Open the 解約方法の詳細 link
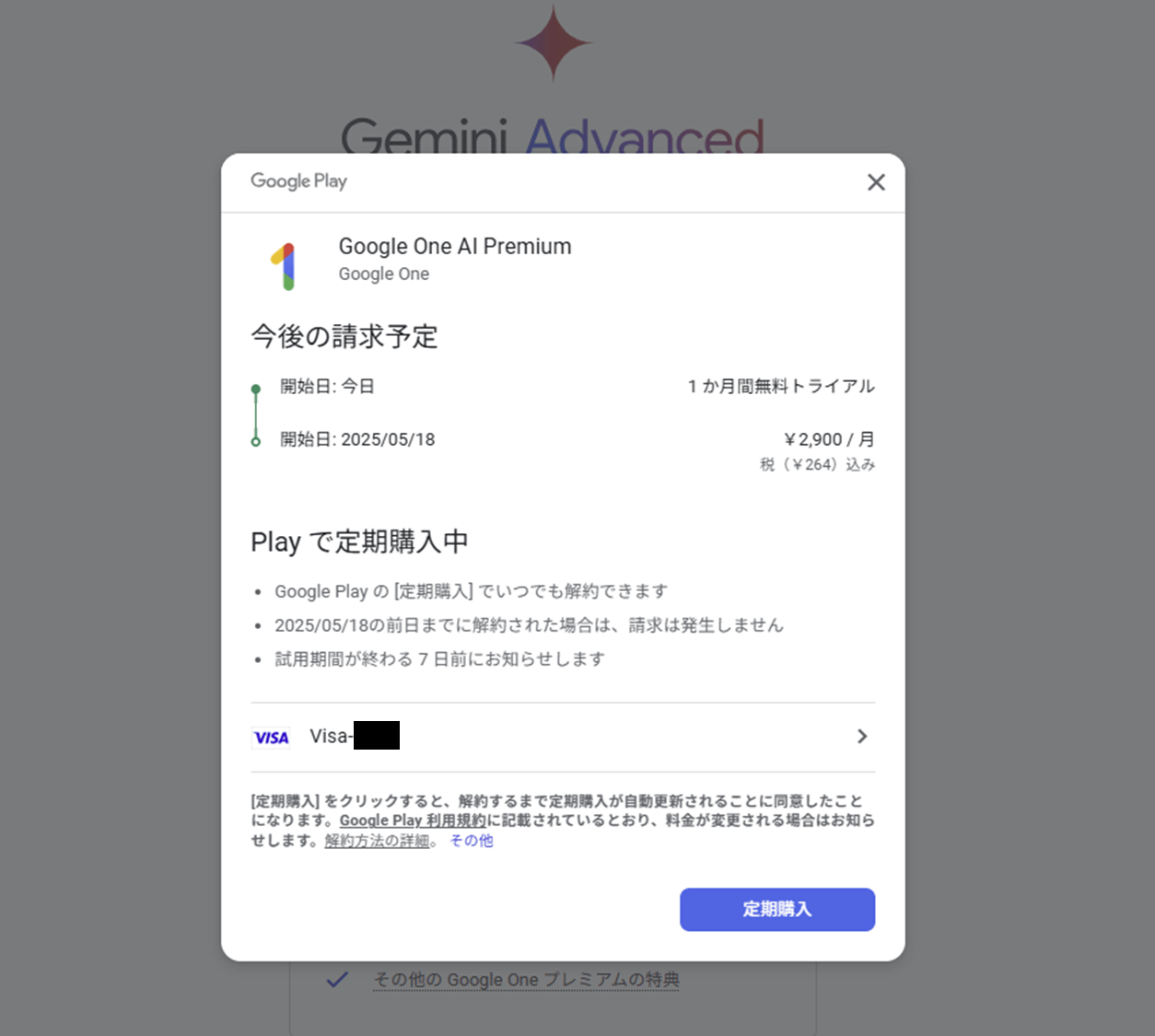This screenshot has width=1155, height=1036. [377, 841]
